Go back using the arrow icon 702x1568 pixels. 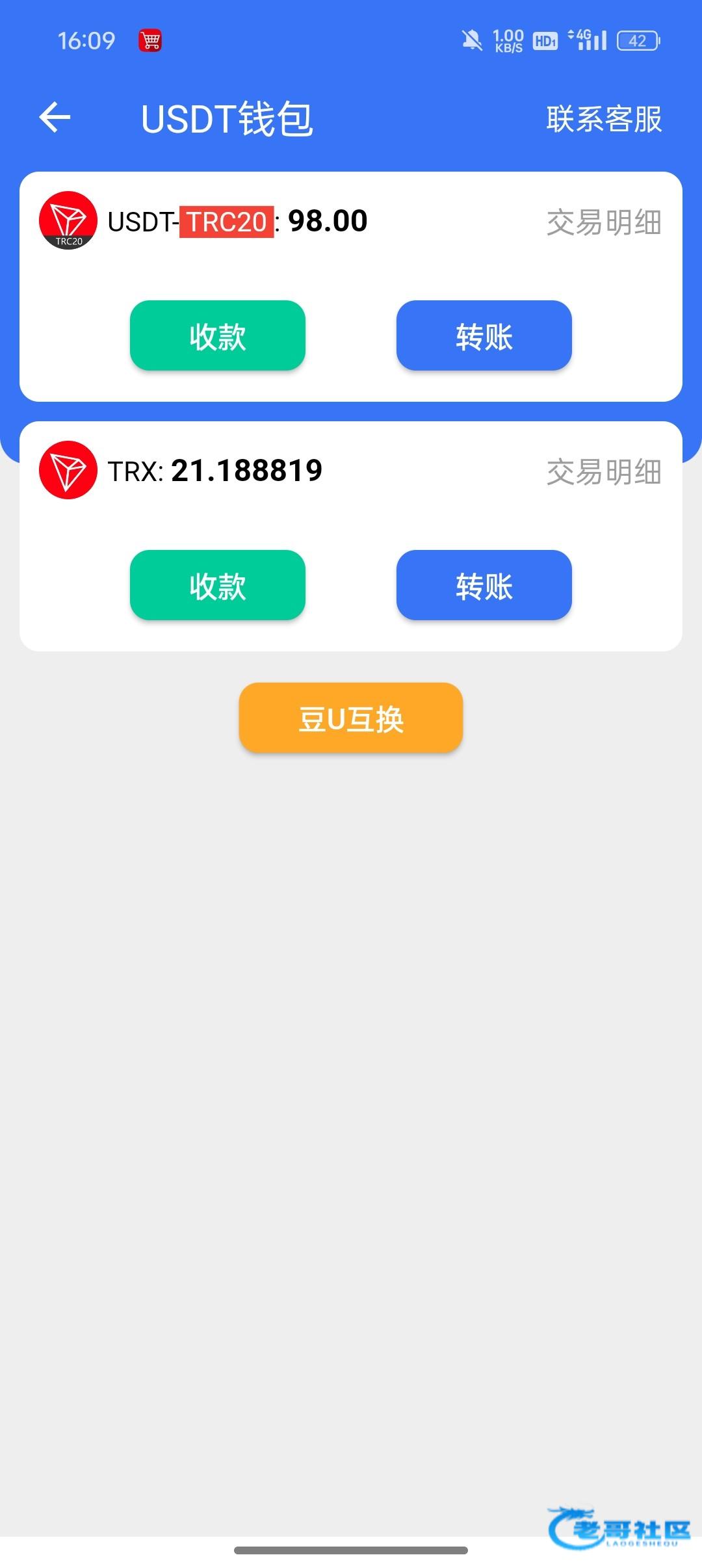55,118
